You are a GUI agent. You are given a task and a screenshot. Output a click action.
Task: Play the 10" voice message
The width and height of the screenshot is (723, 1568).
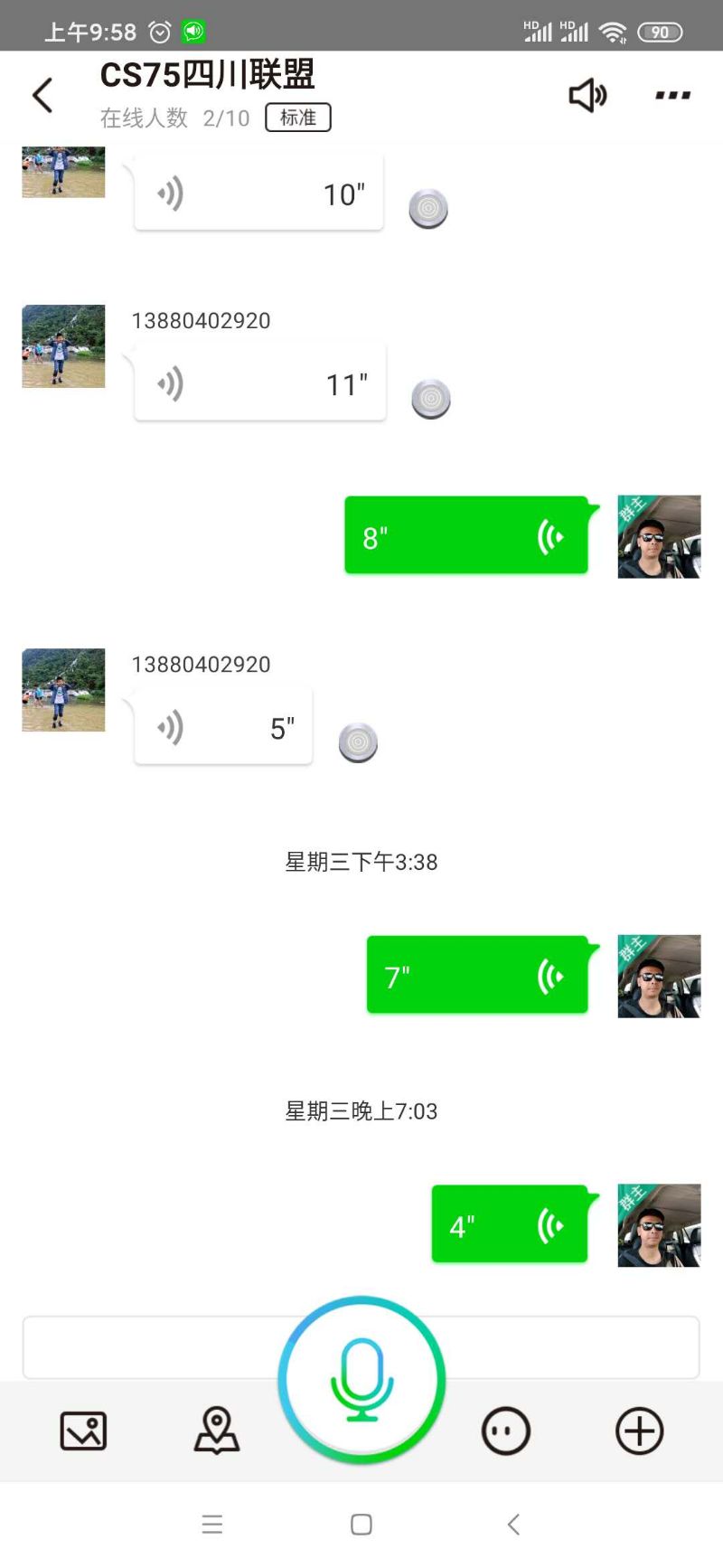click(258, 194)
